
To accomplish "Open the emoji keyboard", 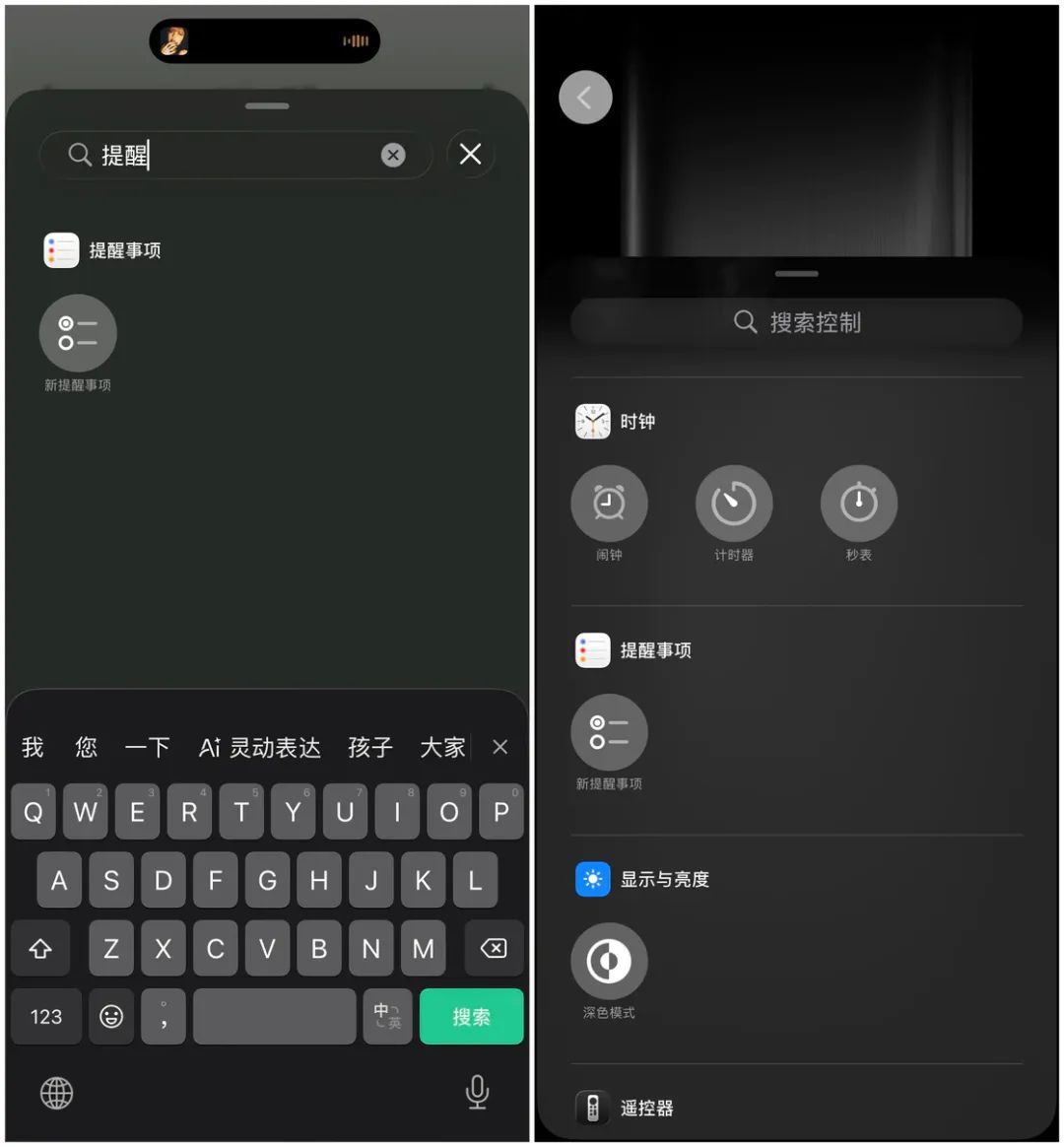I will pyautogui.click(x=111, y=1017).
